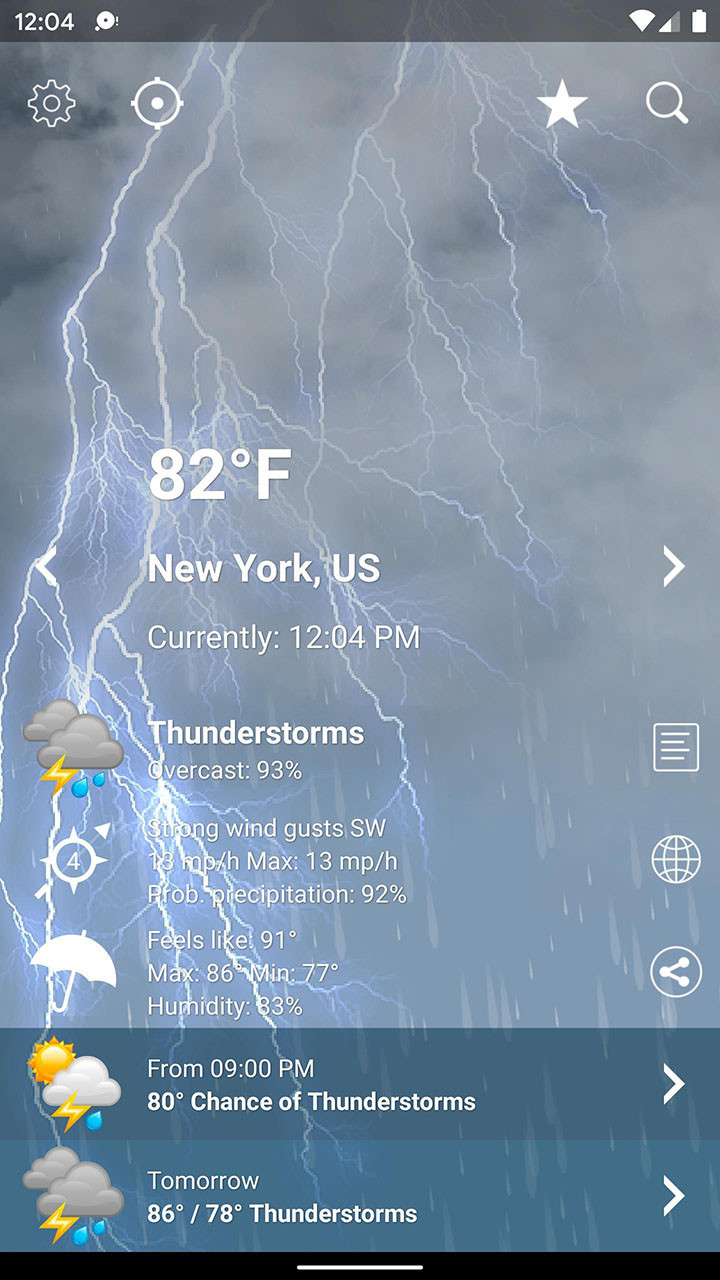Expand Tomorrow's thunderstorms forecast row
The image size is (720, 1280).
(360, 1196)
